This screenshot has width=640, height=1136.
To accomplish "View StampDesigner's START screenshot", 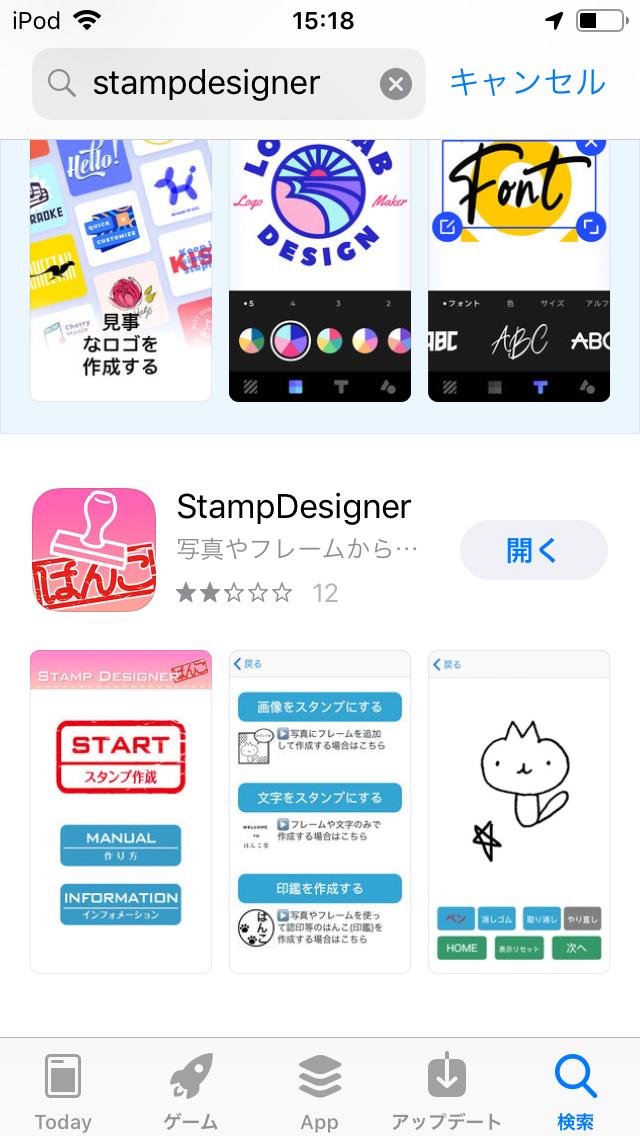I will (120, 811).
